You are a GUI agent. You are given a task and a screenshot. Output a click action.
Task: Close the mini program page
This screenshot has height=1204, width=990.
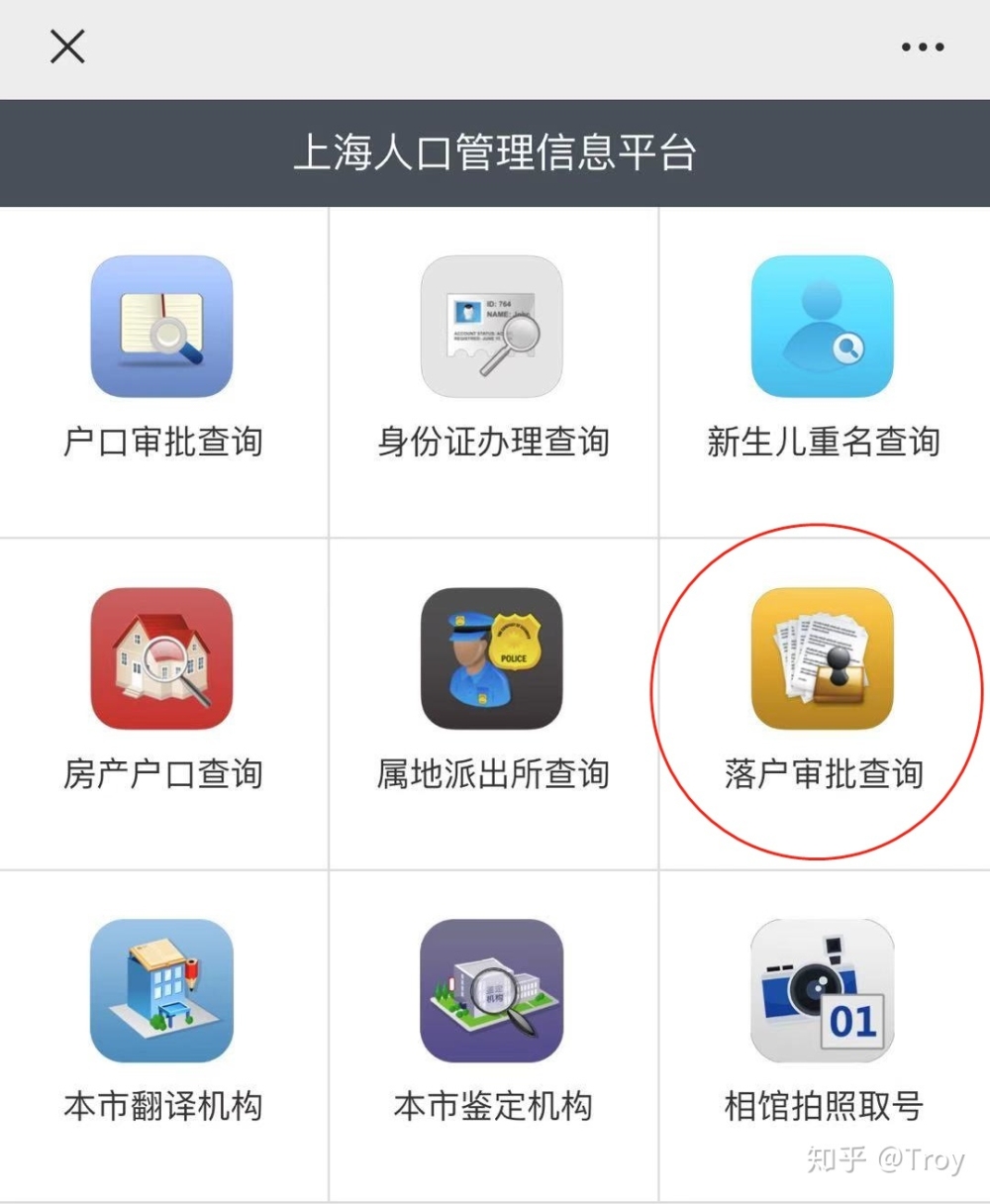point(67,47)
